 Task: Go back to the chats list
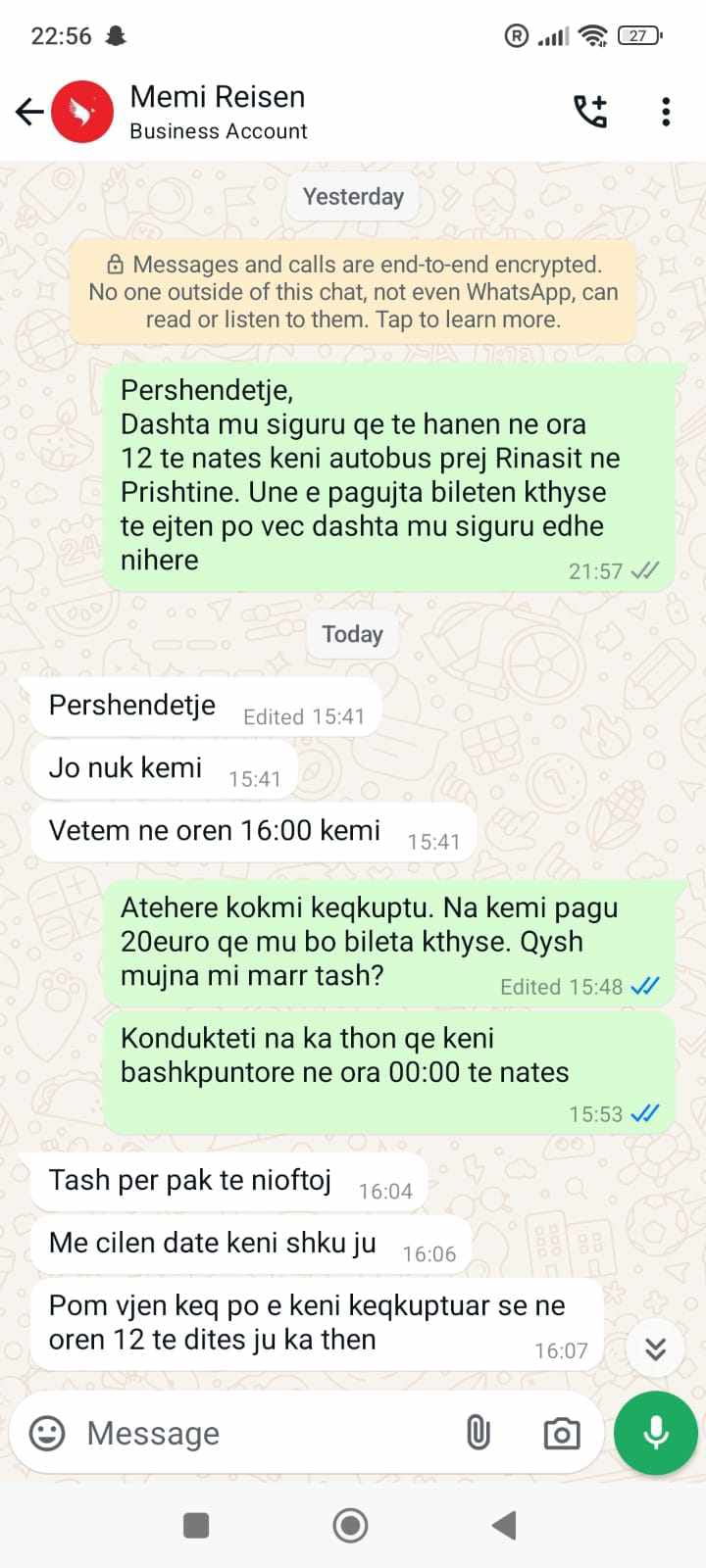29,112
